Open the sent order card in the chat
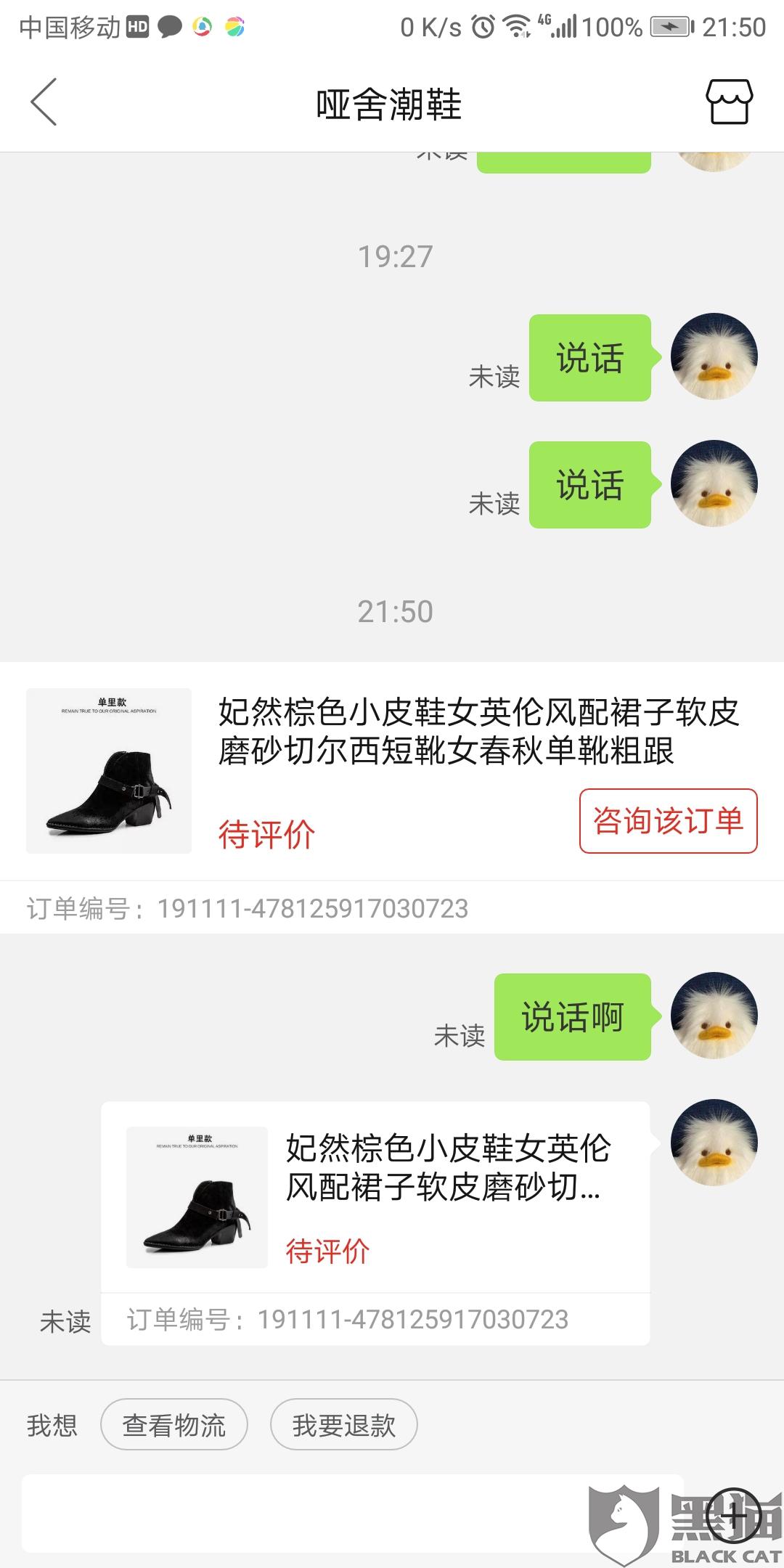784x1568 pixels. point(375,1223)
